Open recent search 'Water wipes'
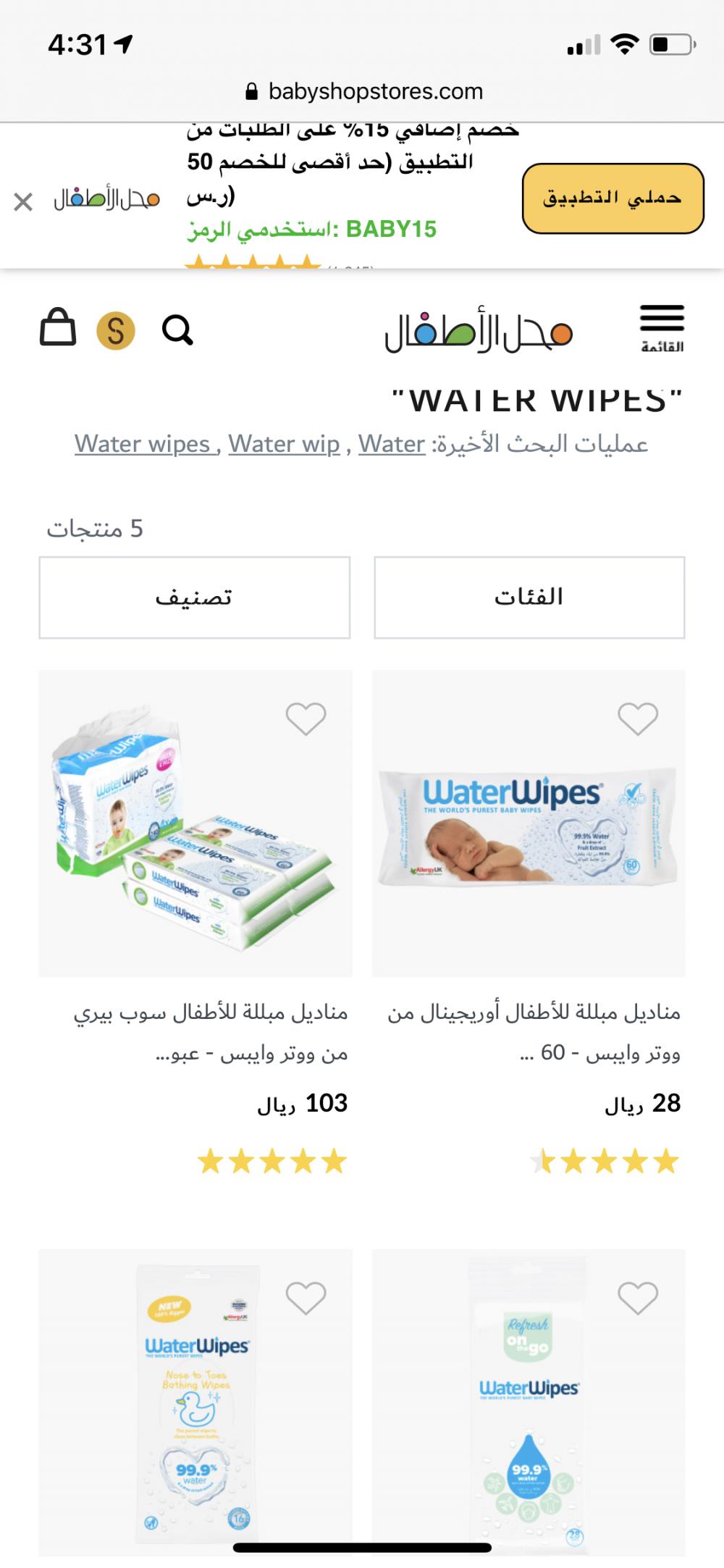Screen dimensions: 724x1568 pos(143,444)
